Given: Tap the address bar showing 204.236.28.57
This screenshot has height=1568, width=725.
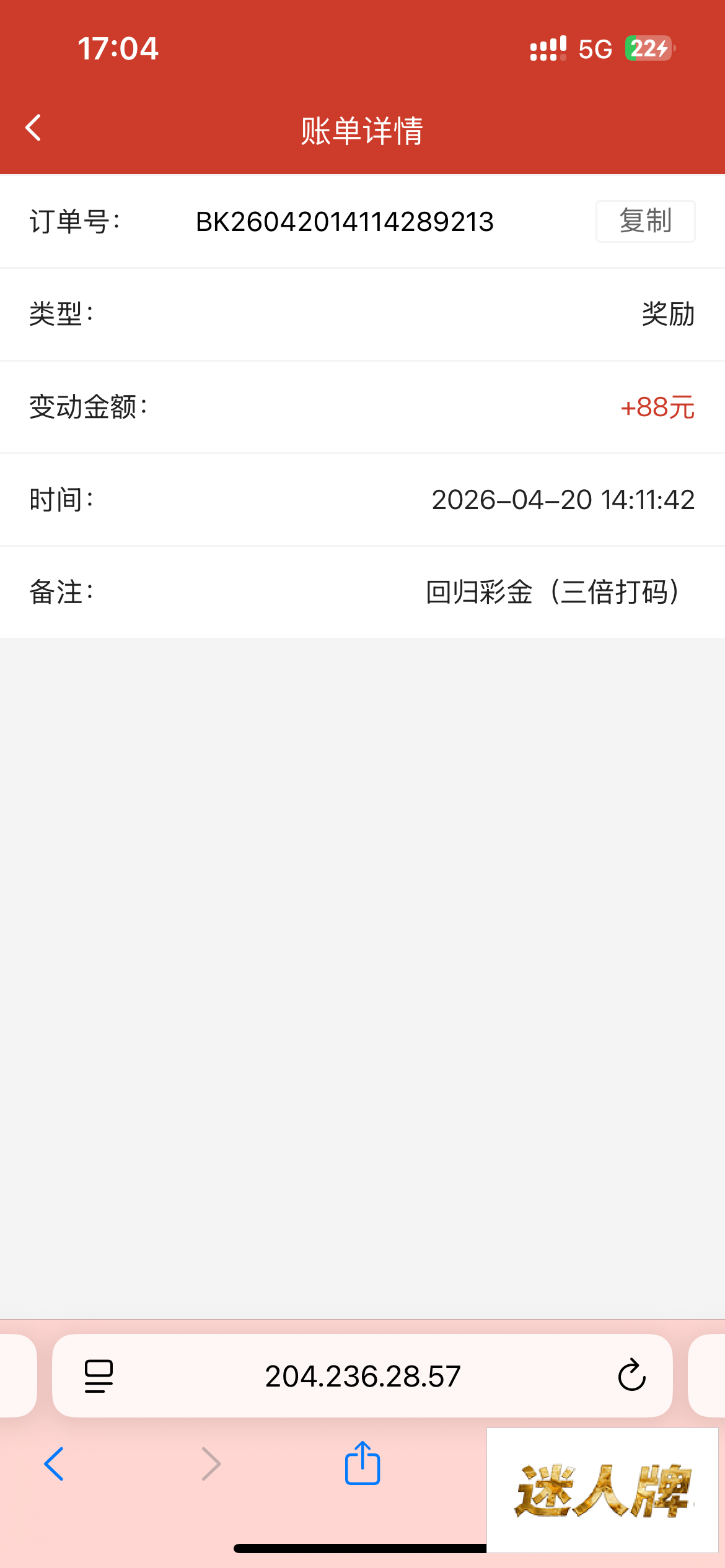Looking at the screenshot, I should [x=362, y=1376].
